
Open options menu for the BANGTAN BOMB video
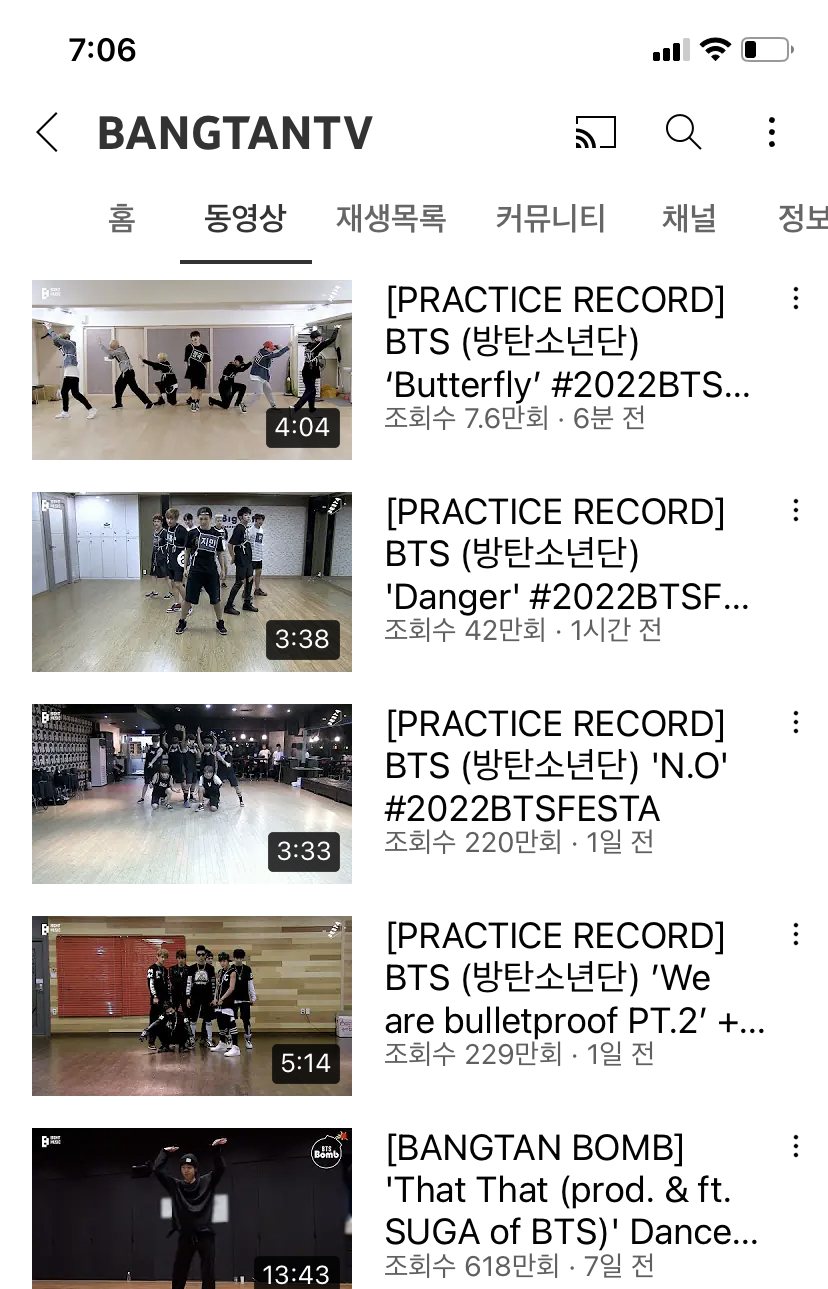795,1147
